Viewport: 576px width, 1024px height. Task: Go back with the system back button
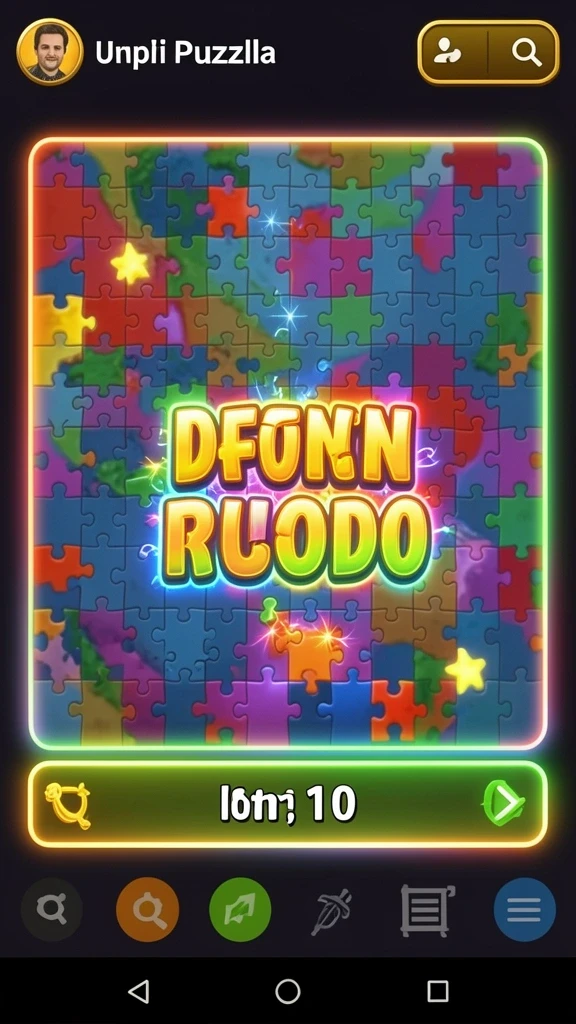click(138, 991)
